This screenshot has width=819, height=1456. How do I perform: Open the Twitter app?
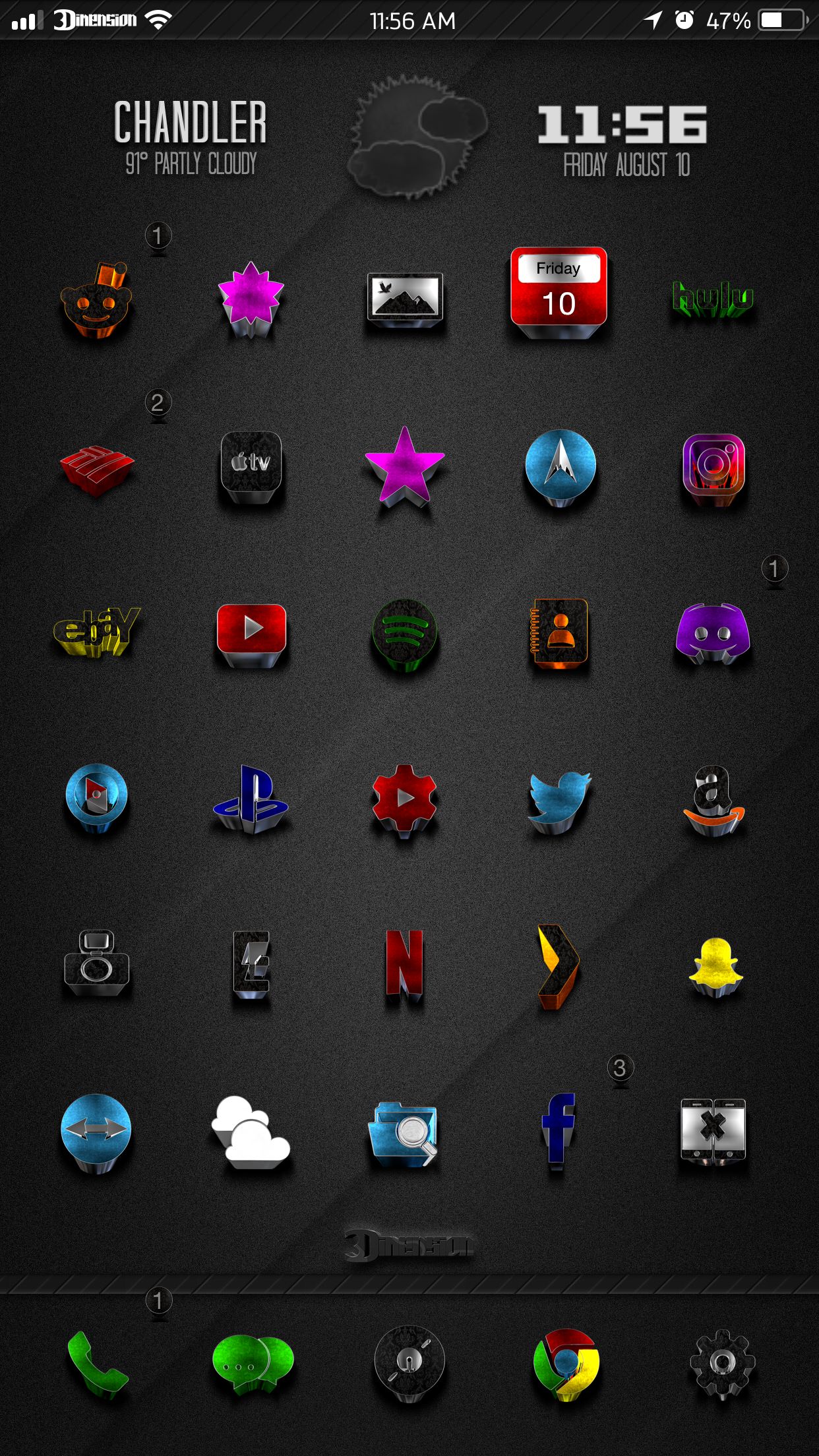tap(559, 799)
